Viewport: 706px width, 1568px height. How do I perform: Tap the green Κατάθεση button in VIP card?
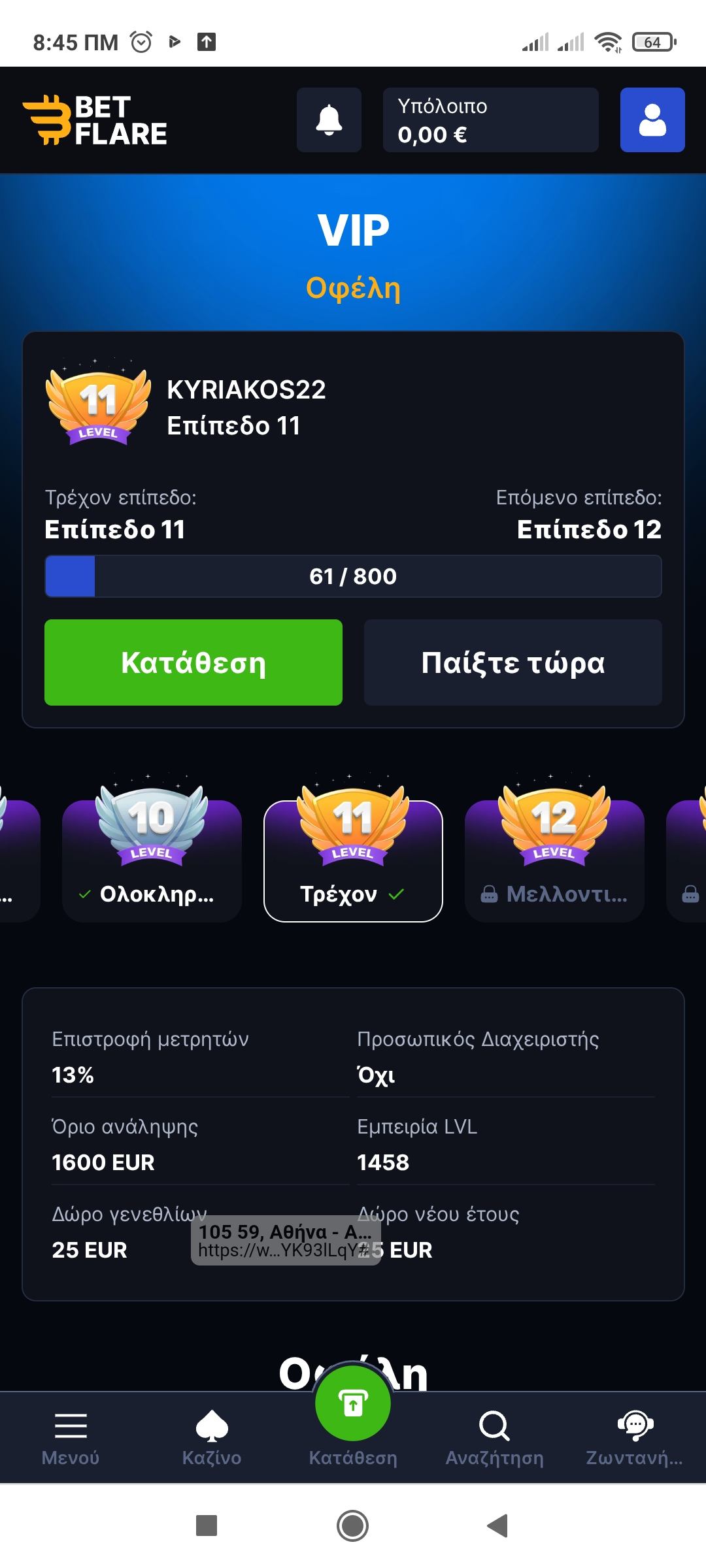[193, 662]
